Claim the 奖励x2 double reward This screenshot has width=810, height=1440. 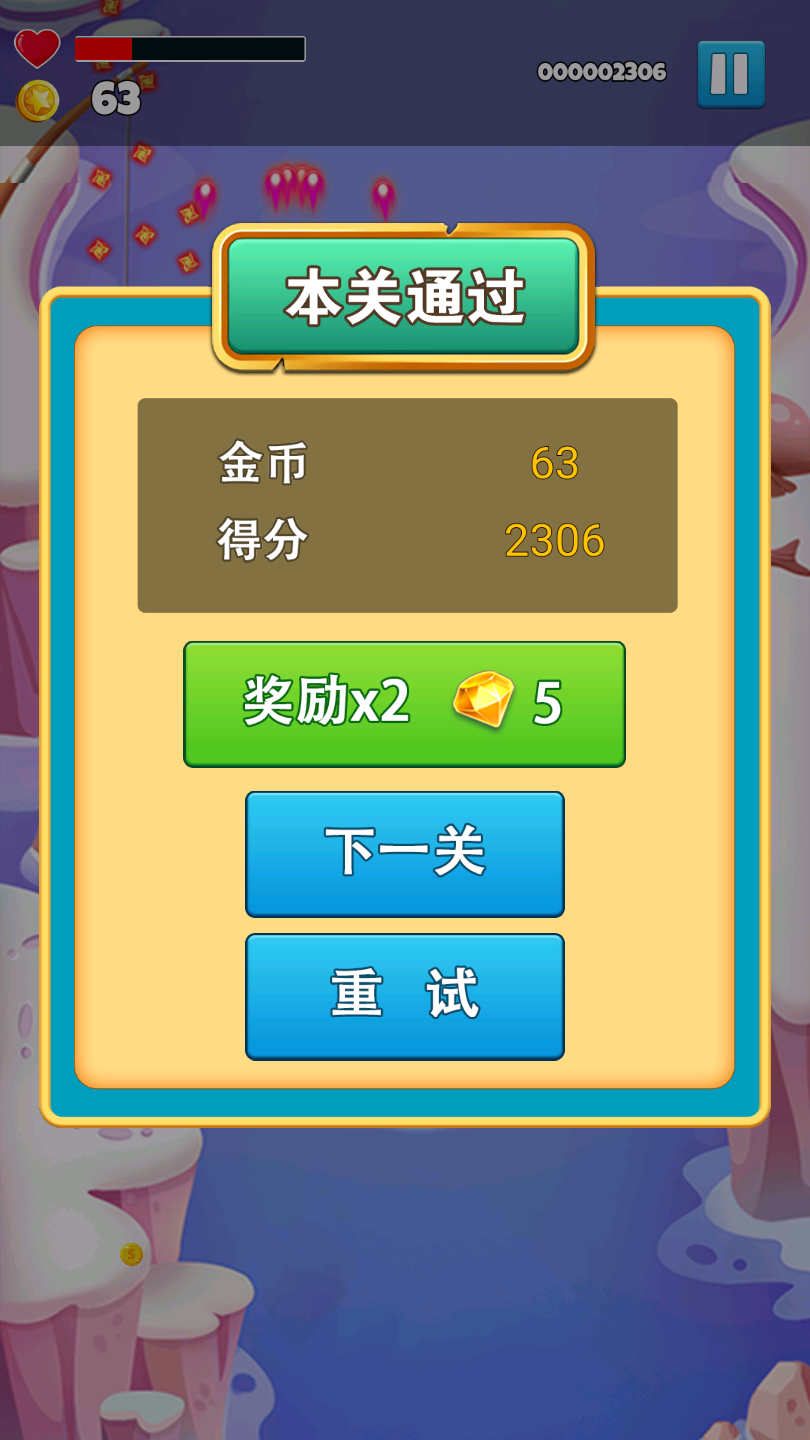[404, 704]
